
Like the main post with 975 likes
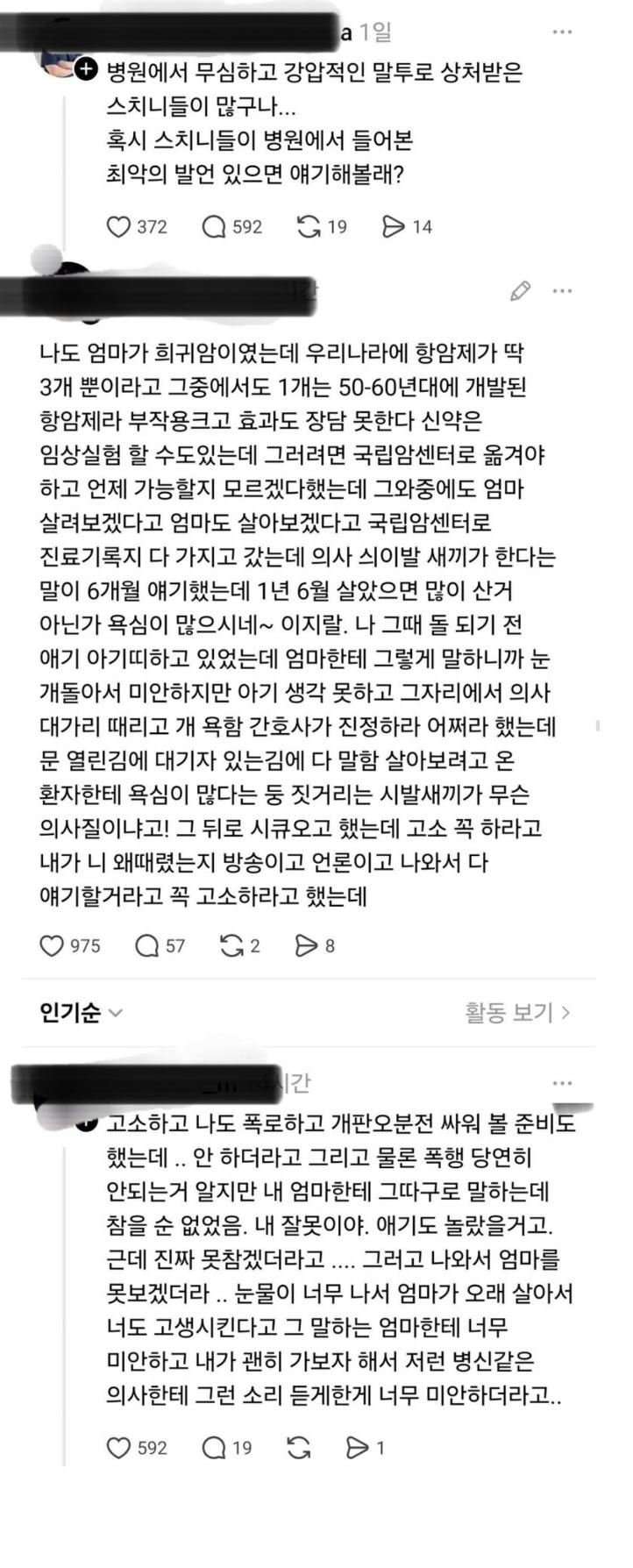[53, 945]
